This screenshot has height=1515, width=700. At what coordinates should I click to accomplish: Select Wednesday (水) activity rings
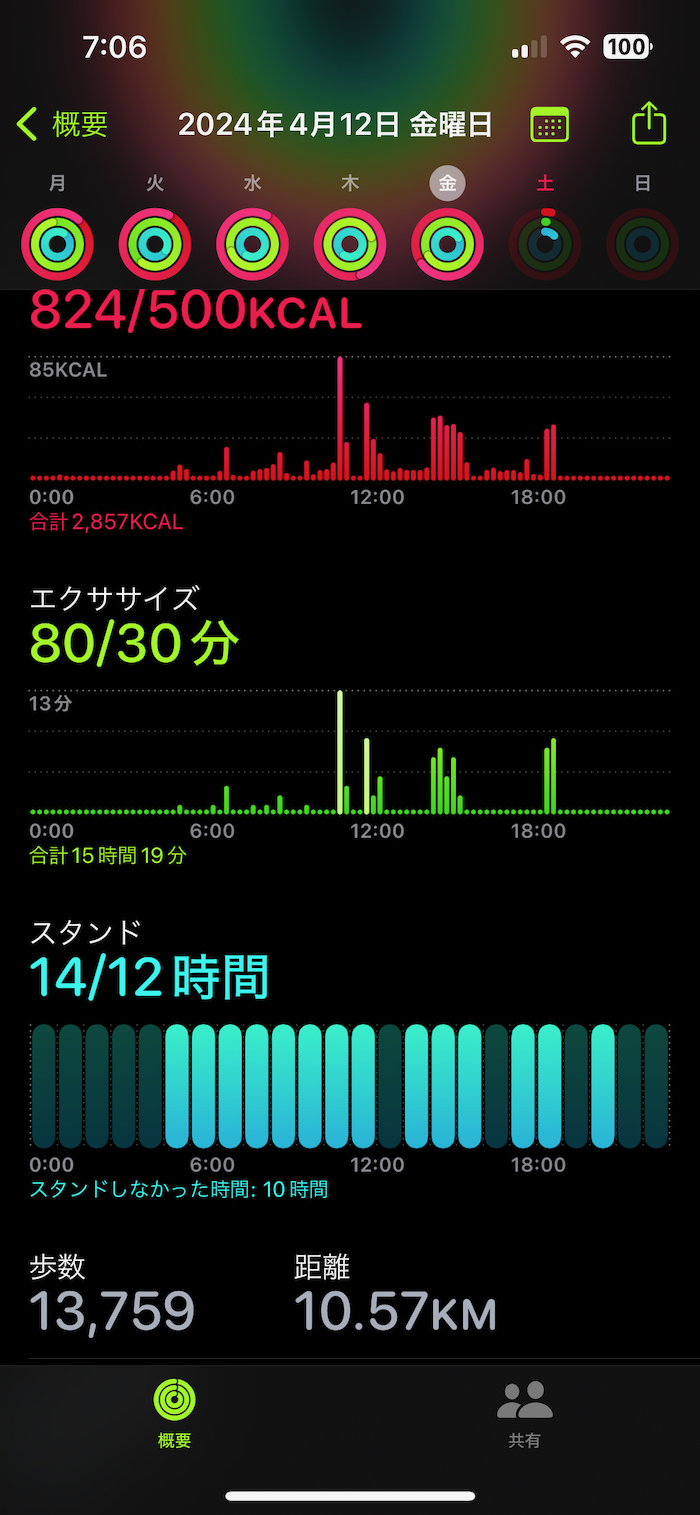[253, 243]
